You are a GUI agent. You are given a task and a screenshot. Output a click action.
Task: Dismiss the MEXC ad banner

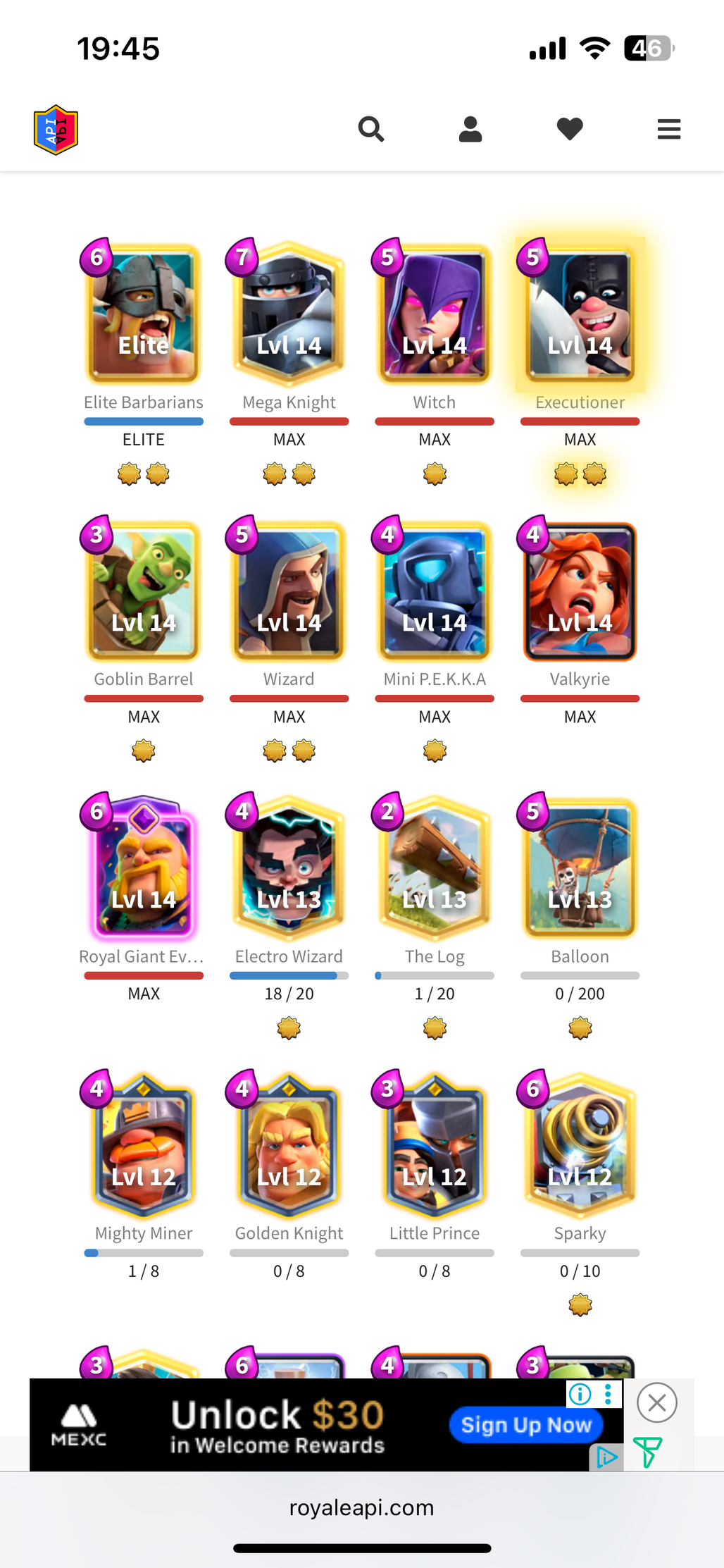click(x=657, y=1402)
